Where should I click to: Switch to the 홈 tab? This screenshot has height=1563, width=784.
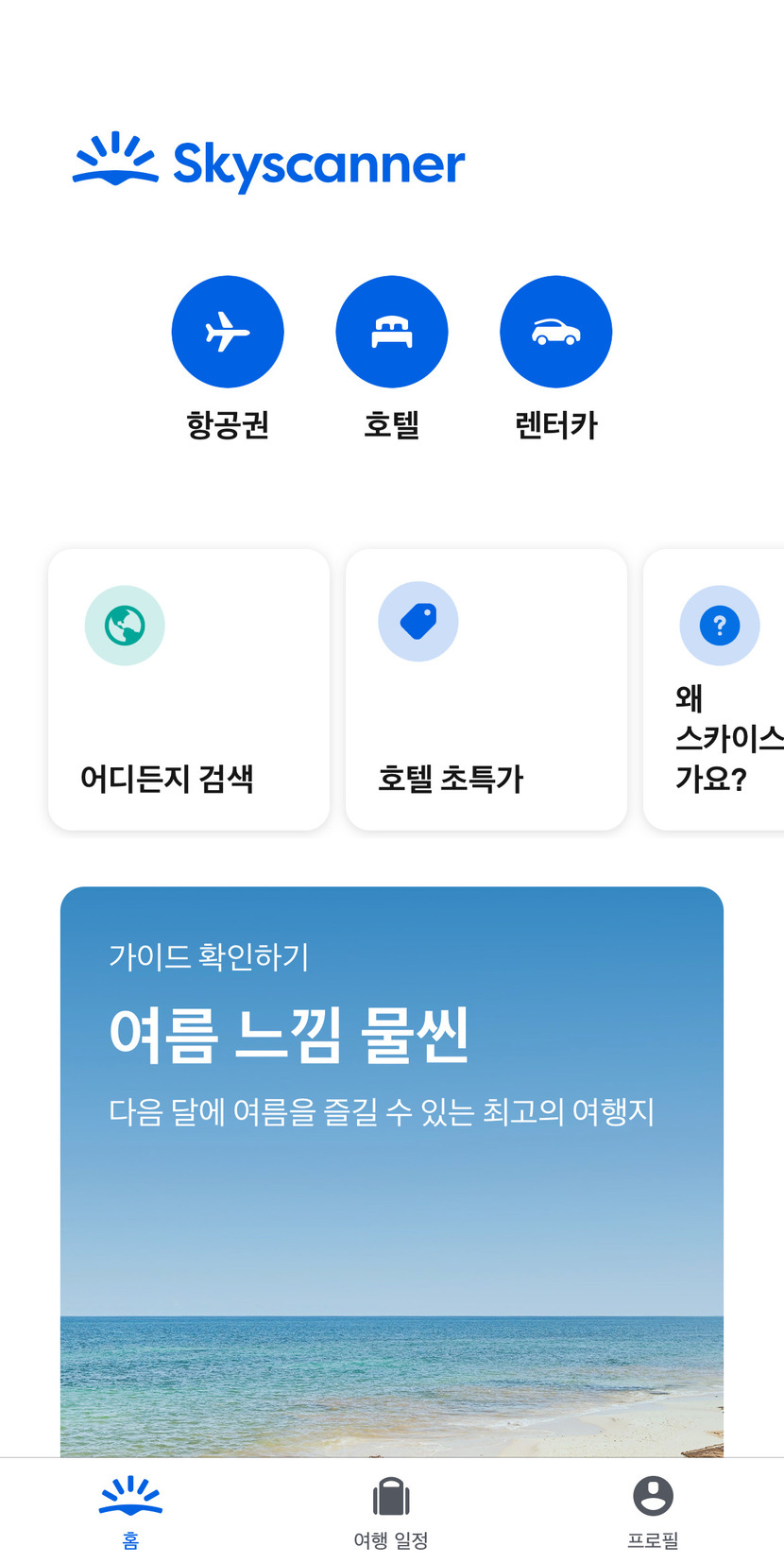130,1512
